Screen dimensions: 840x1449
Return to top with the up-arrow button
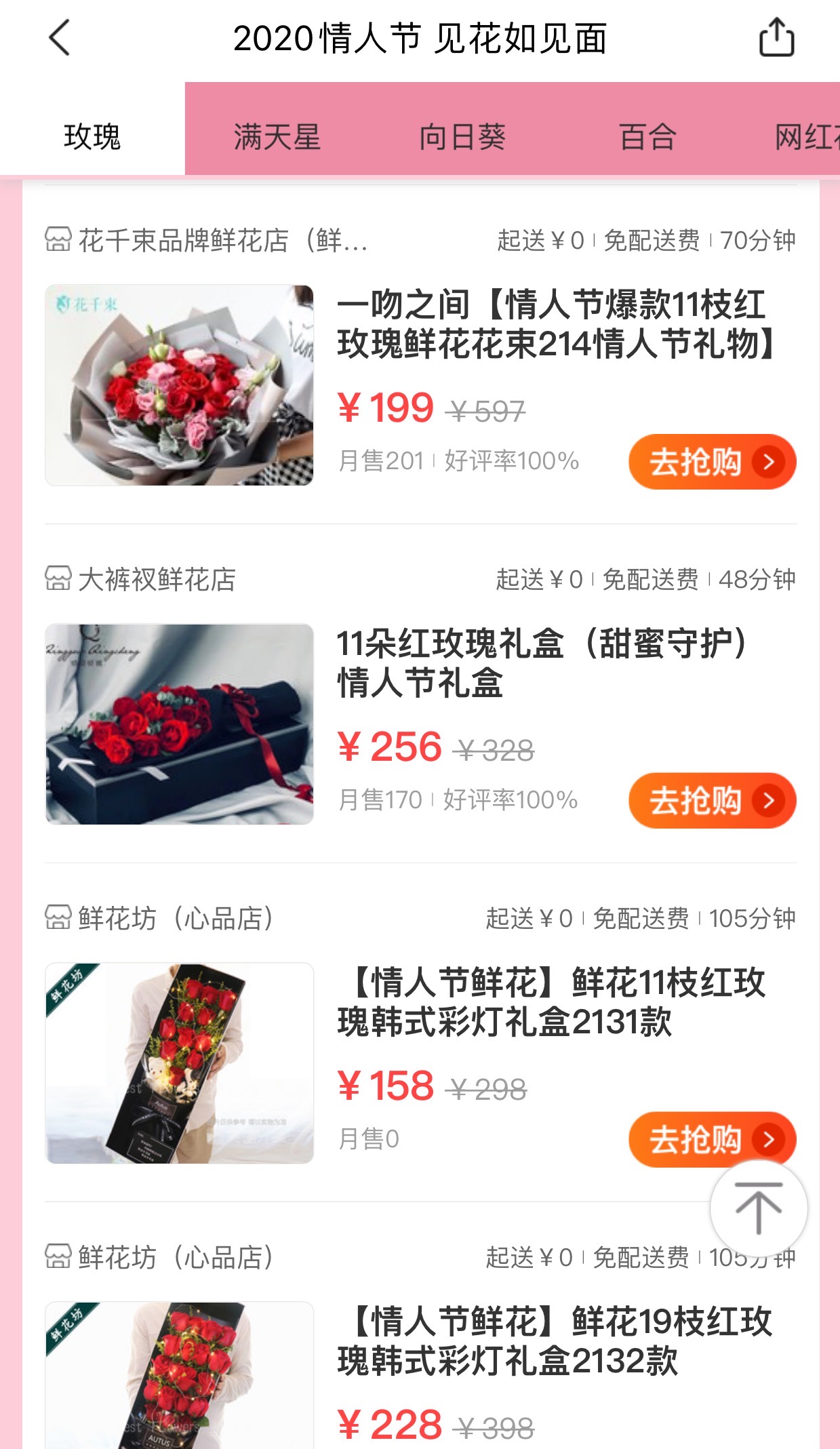coord(759,1208)
